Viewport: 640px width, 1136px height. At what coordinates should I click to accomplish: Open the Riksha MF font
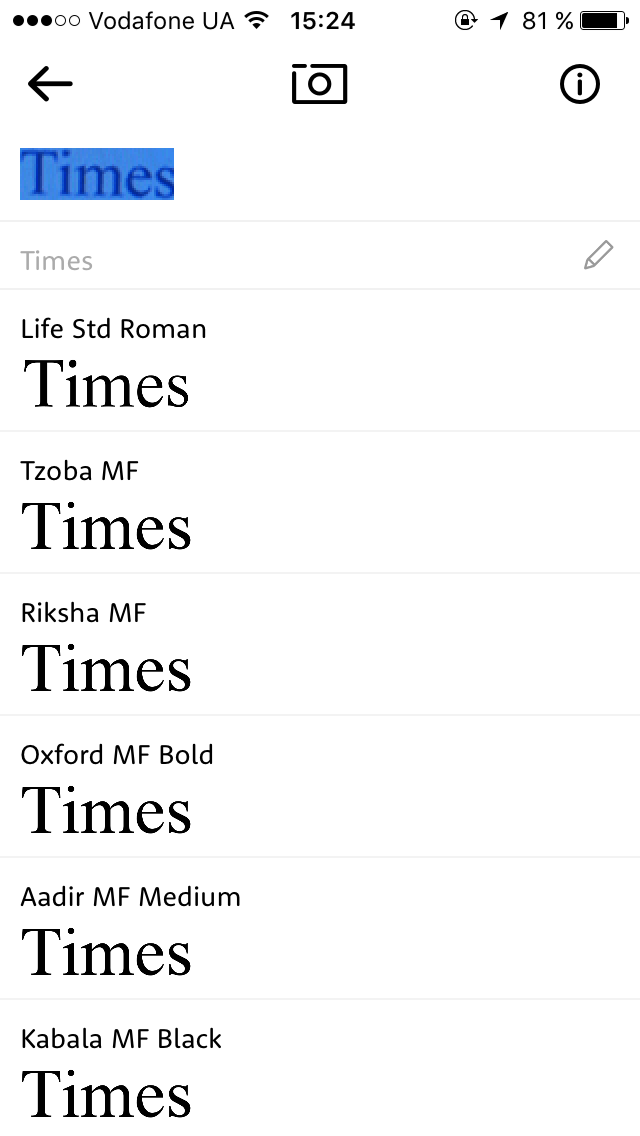coord(320,646)
